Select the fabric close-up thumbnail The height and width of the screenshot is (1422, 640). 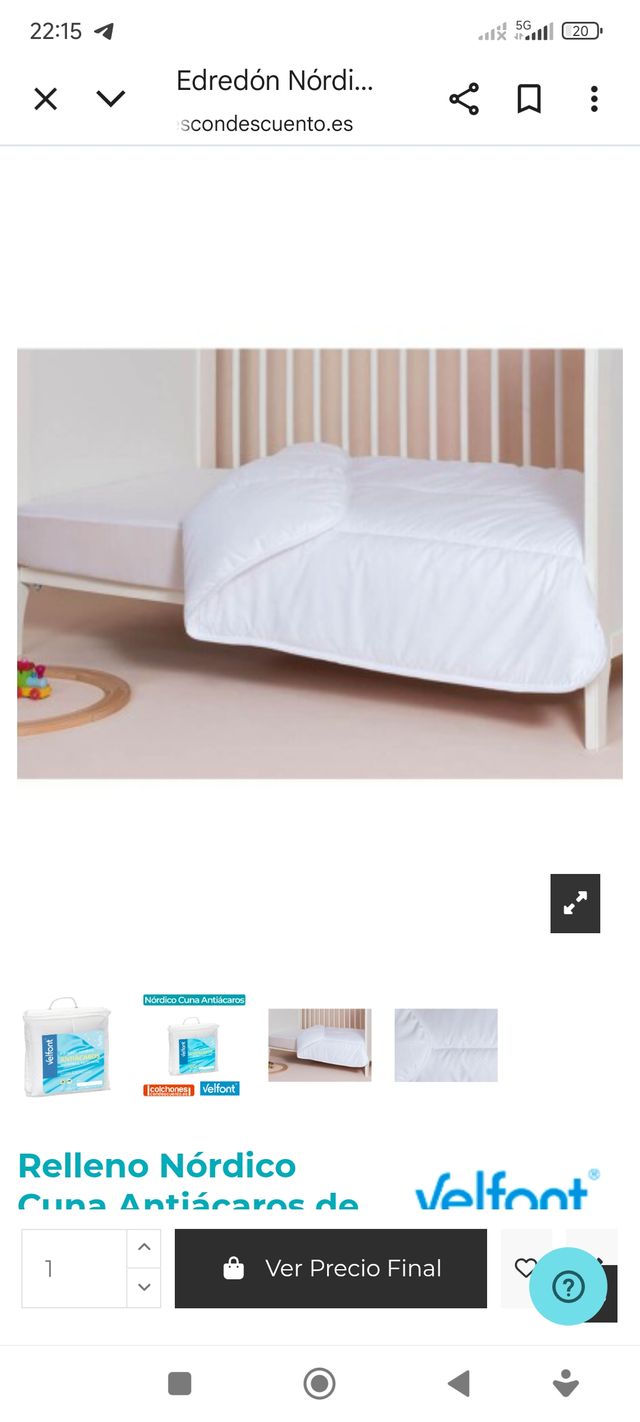(x=446, y=1045)
